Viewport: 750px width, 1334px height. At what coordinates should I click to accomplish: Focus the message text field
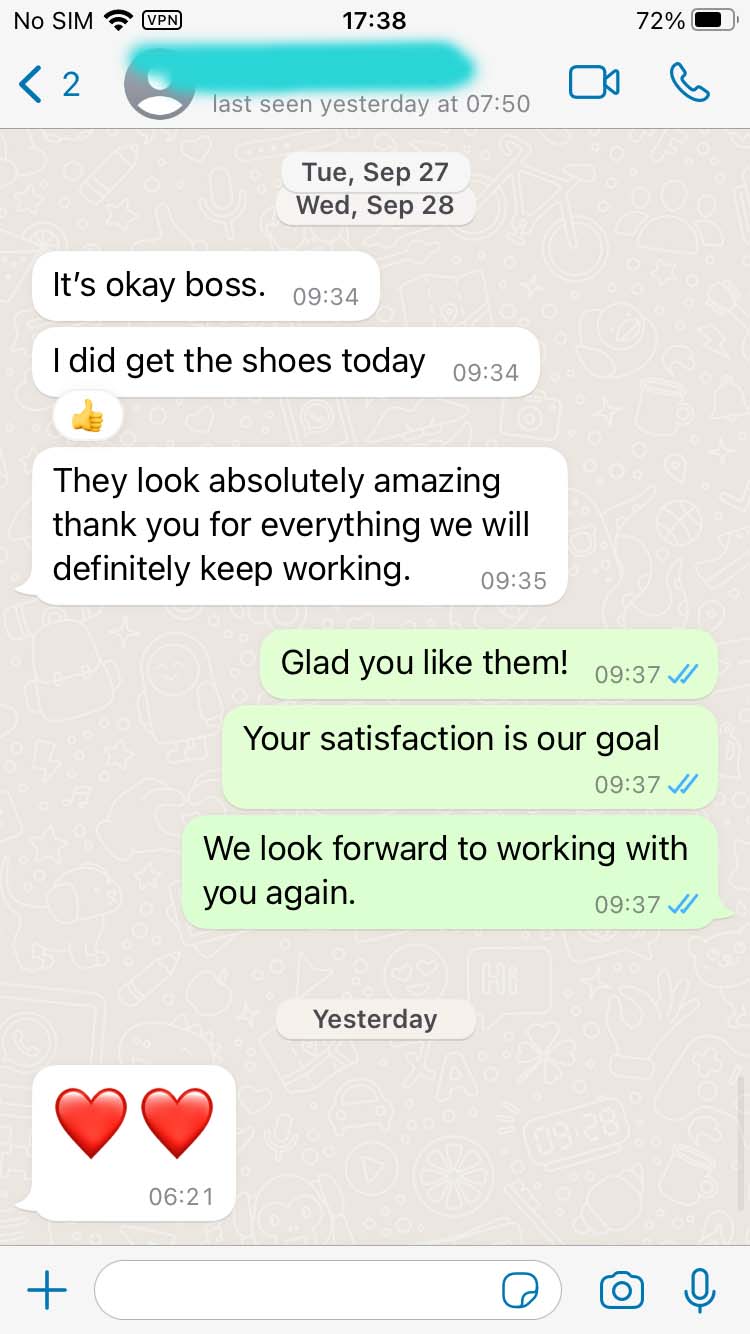click(x=300, y=1291)
